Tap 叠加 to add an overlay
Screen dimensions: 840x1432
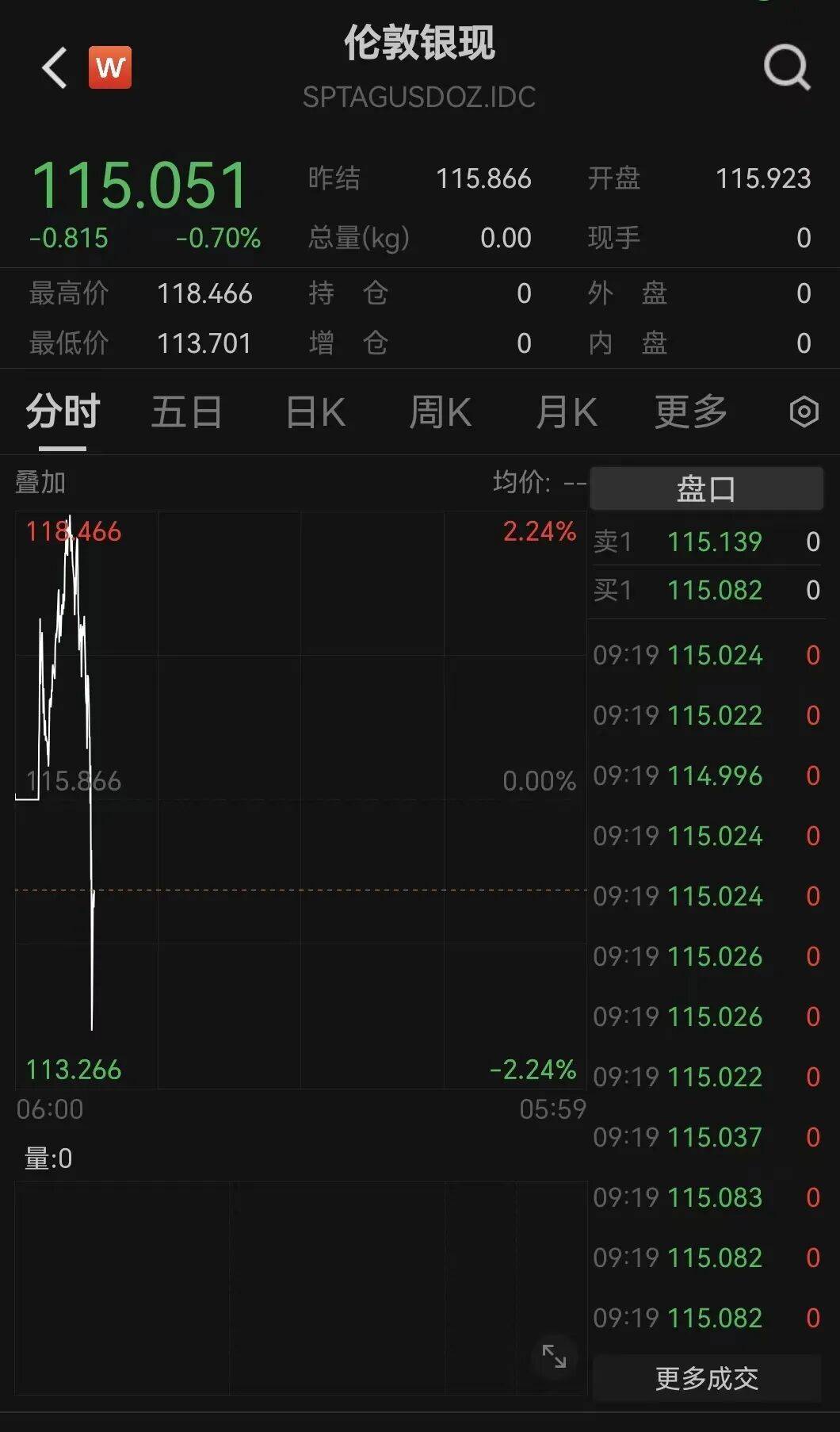click(41, 481)
